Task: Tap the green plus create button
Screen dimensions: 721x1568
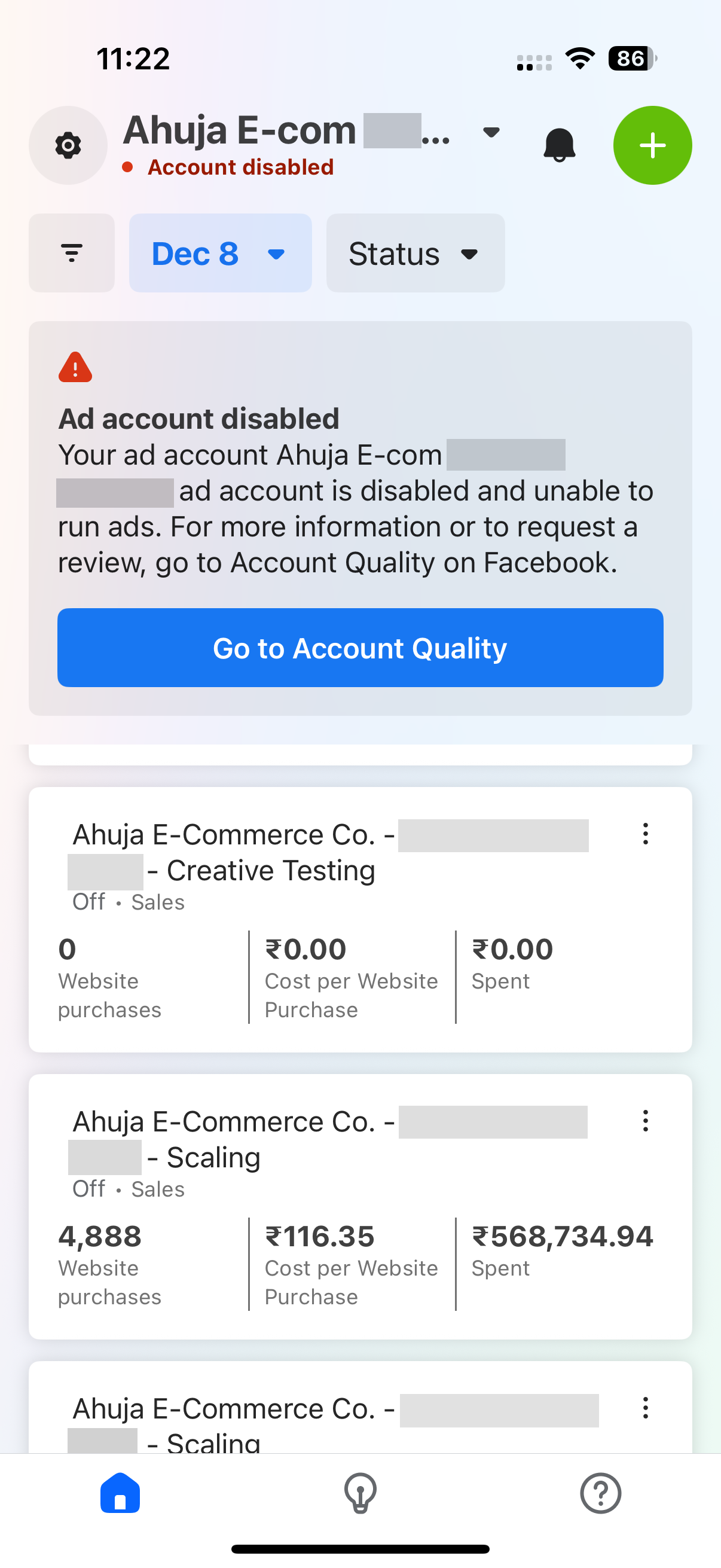Action: 652,145
